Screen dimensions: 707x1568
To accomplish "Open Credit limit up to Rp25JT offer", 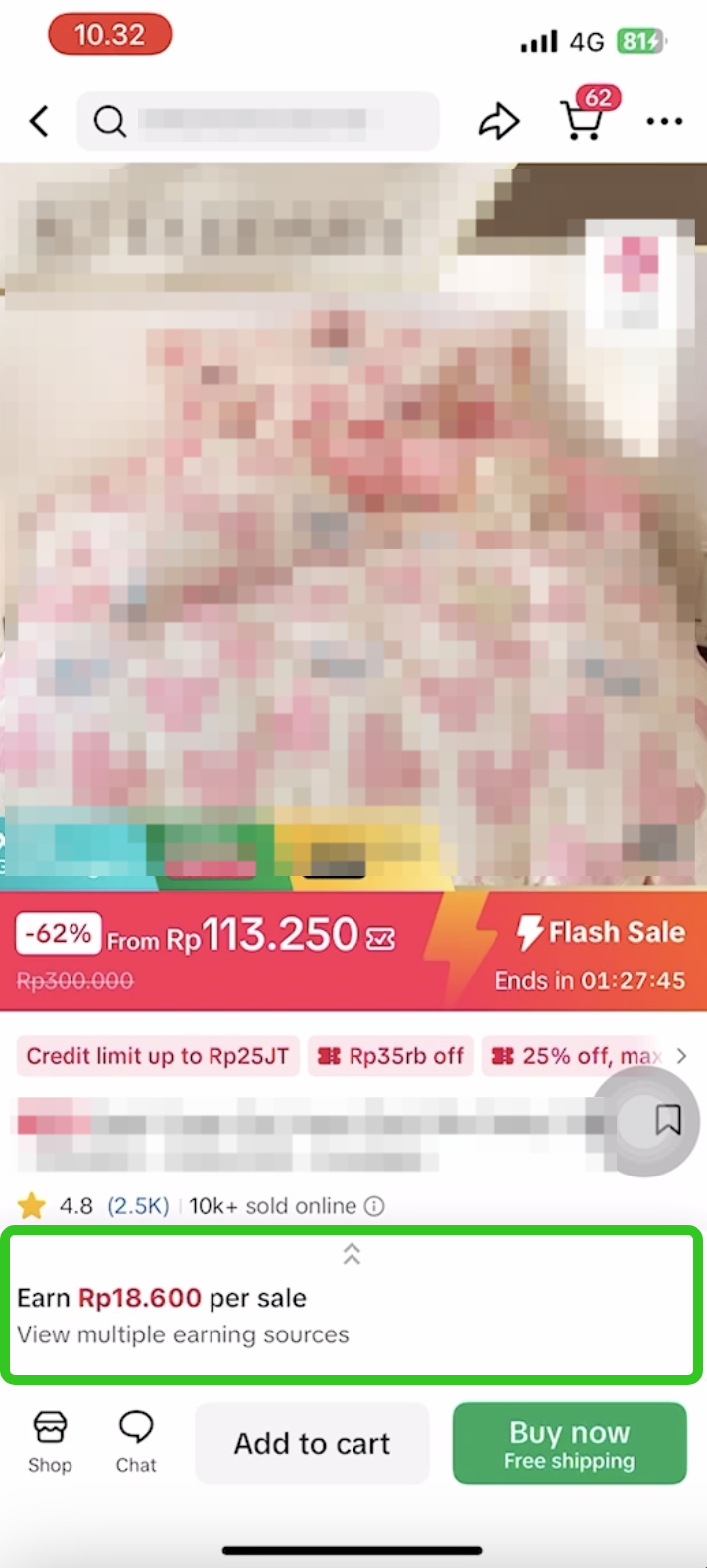I will click(x=157, y=1056).
